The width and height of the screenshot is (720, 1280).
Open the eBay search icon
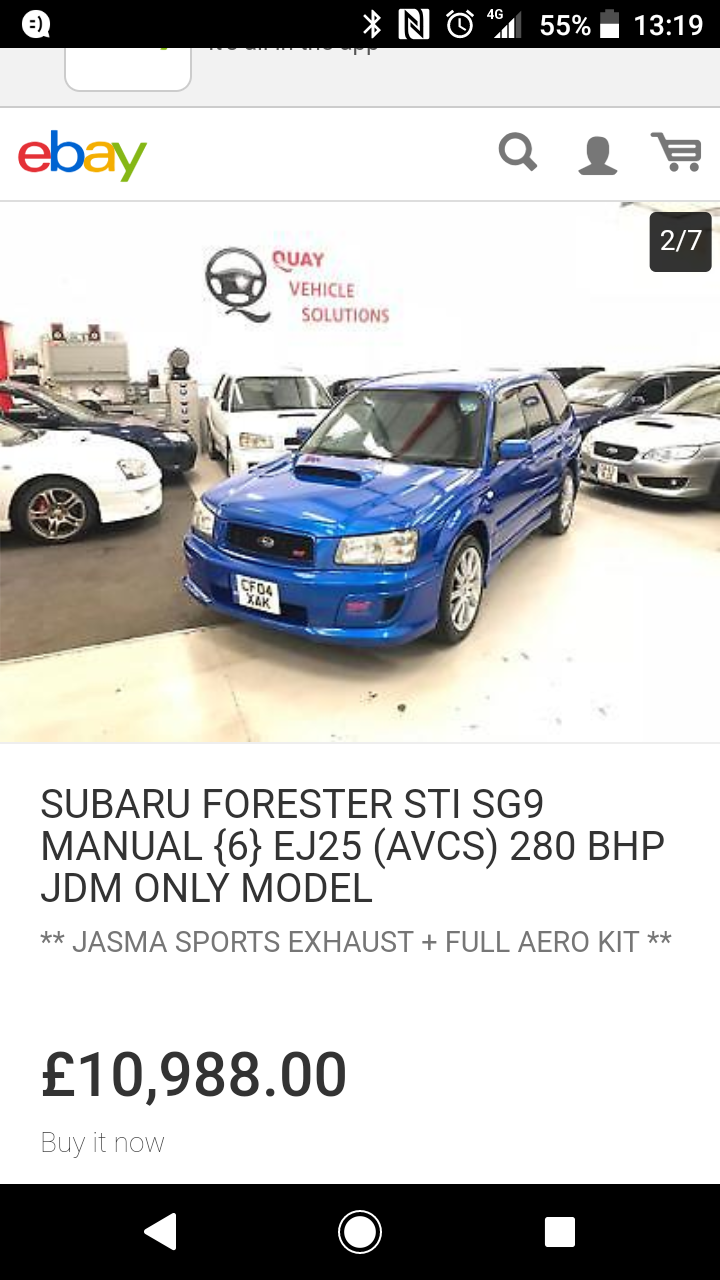point(518,153)
